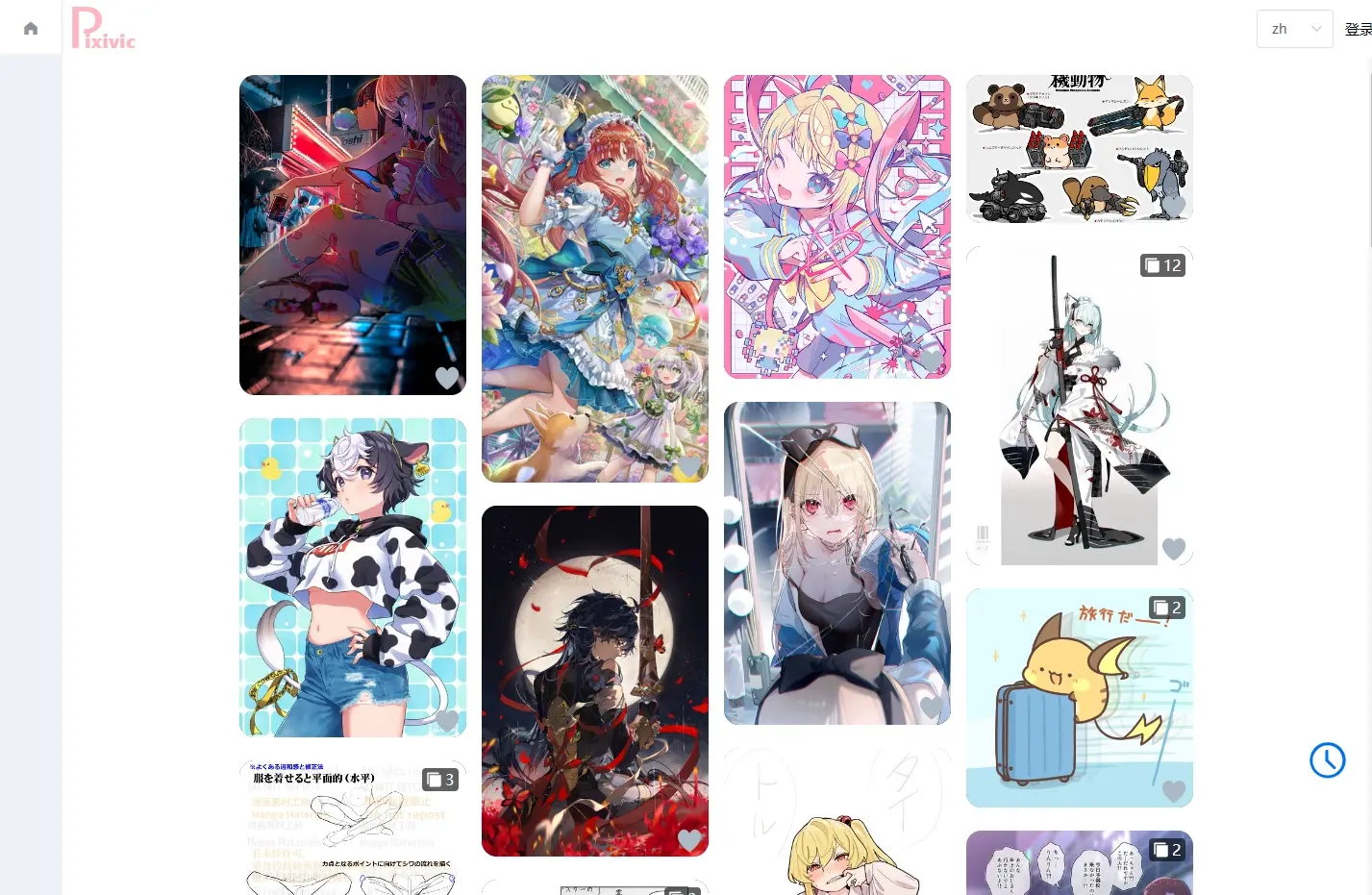Open the cow-print hoodie girl artwork

point(352,577)
